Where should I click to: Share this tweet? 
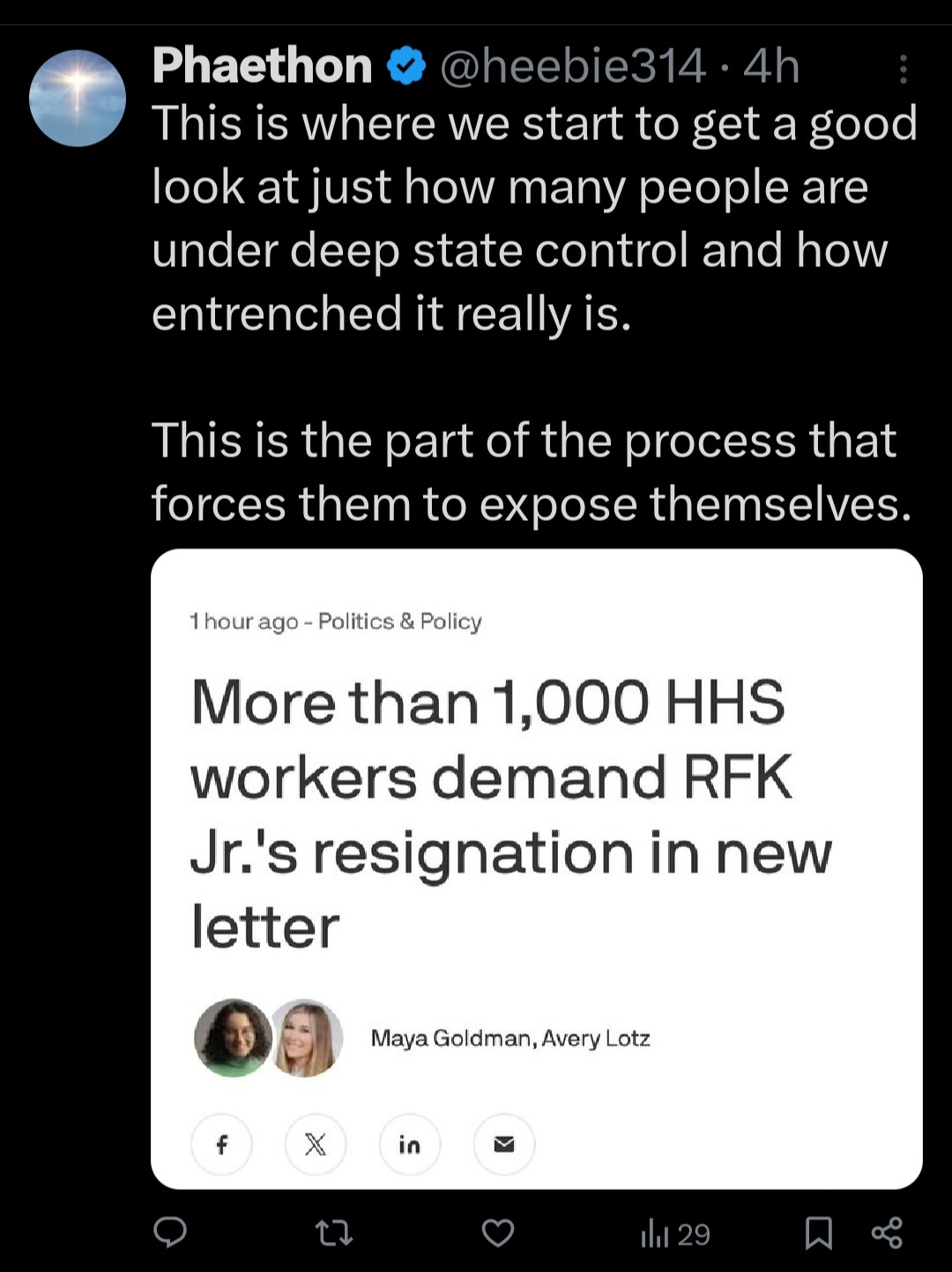(x=887, y=1232)
